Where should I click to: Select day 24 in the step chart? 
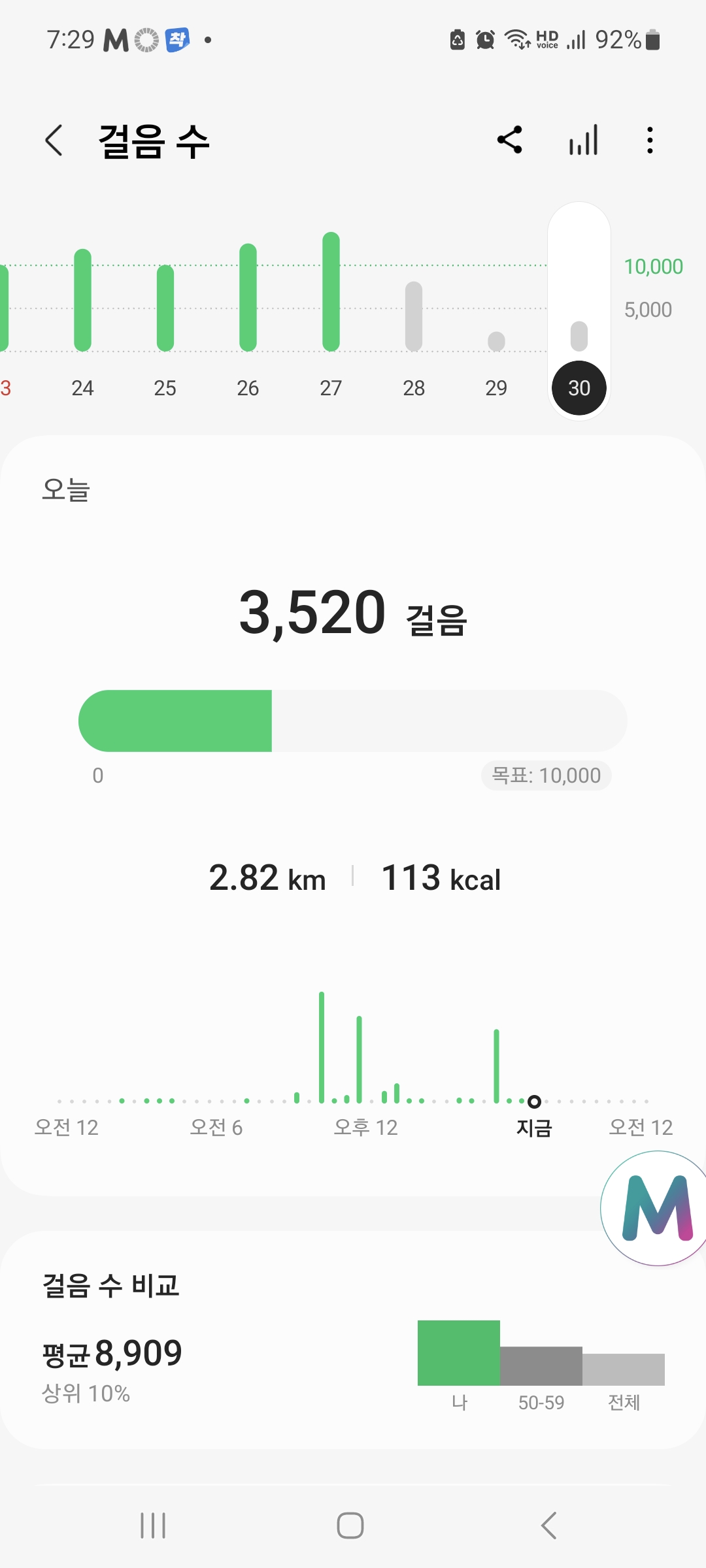pos(82,314)
